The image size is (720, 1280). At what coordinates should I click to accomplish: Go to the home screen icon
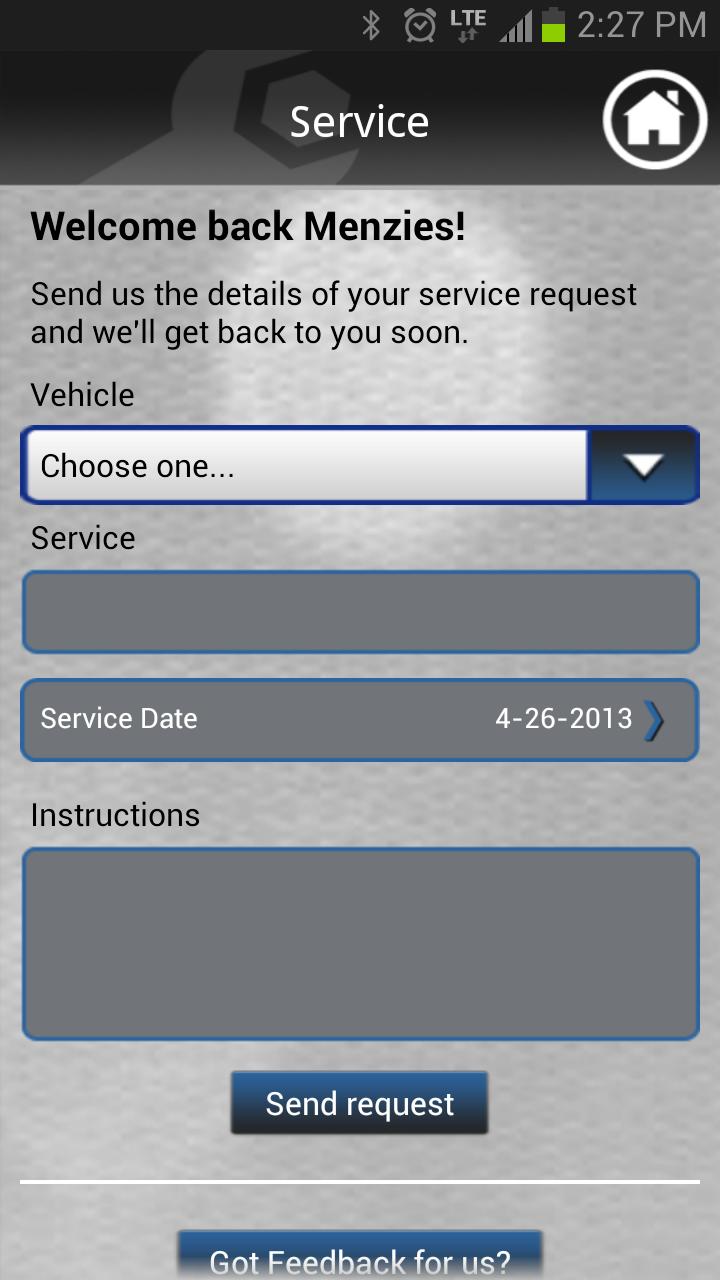click(655, 120)
